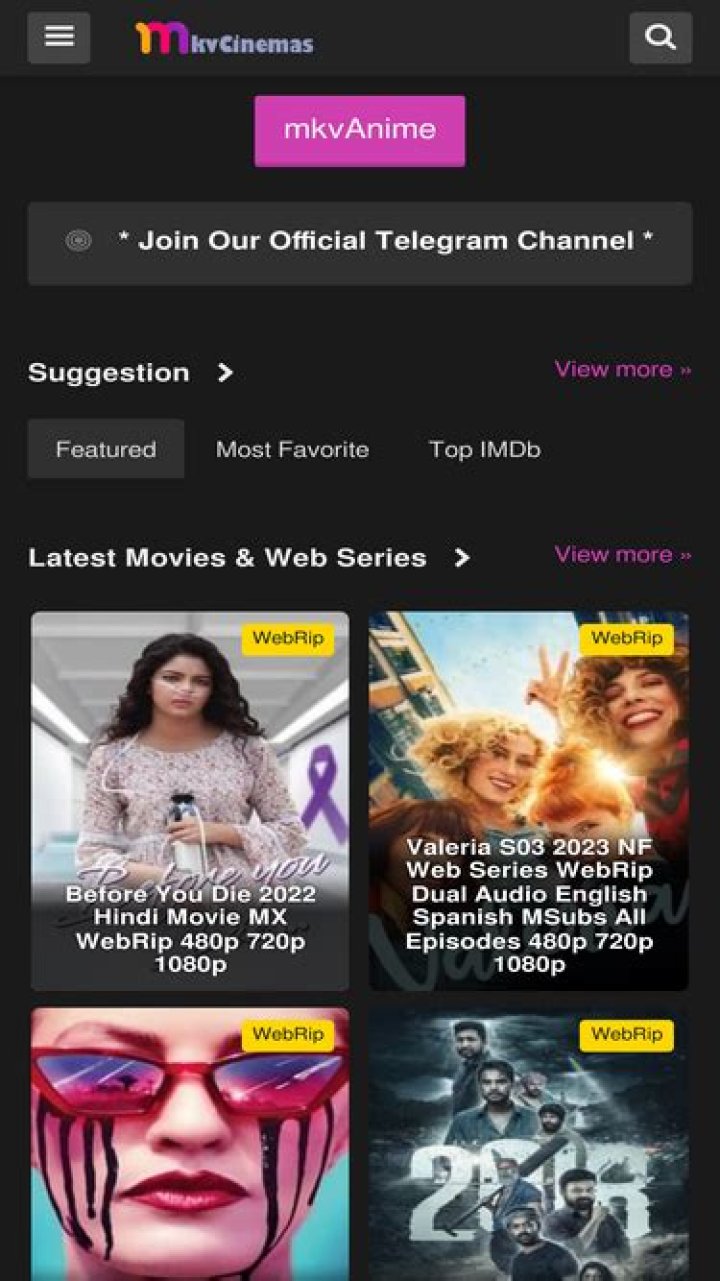Screen dimensions: 720x1281
Task: Open the hamburger navigation menu
Action: click(x=58, y=38)
